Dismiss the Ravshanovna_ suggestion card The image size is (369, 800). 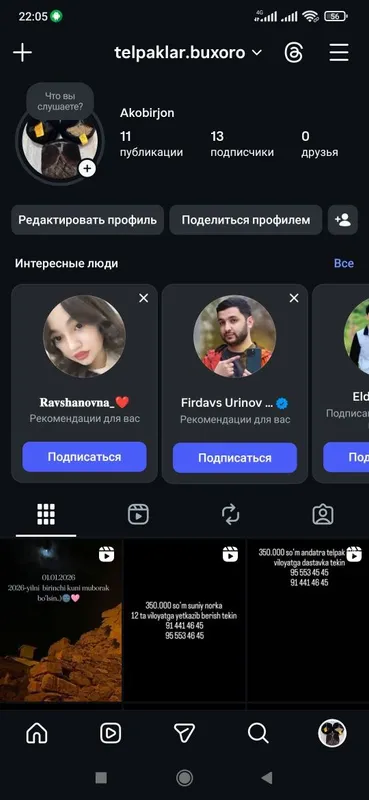coord(144,298)
